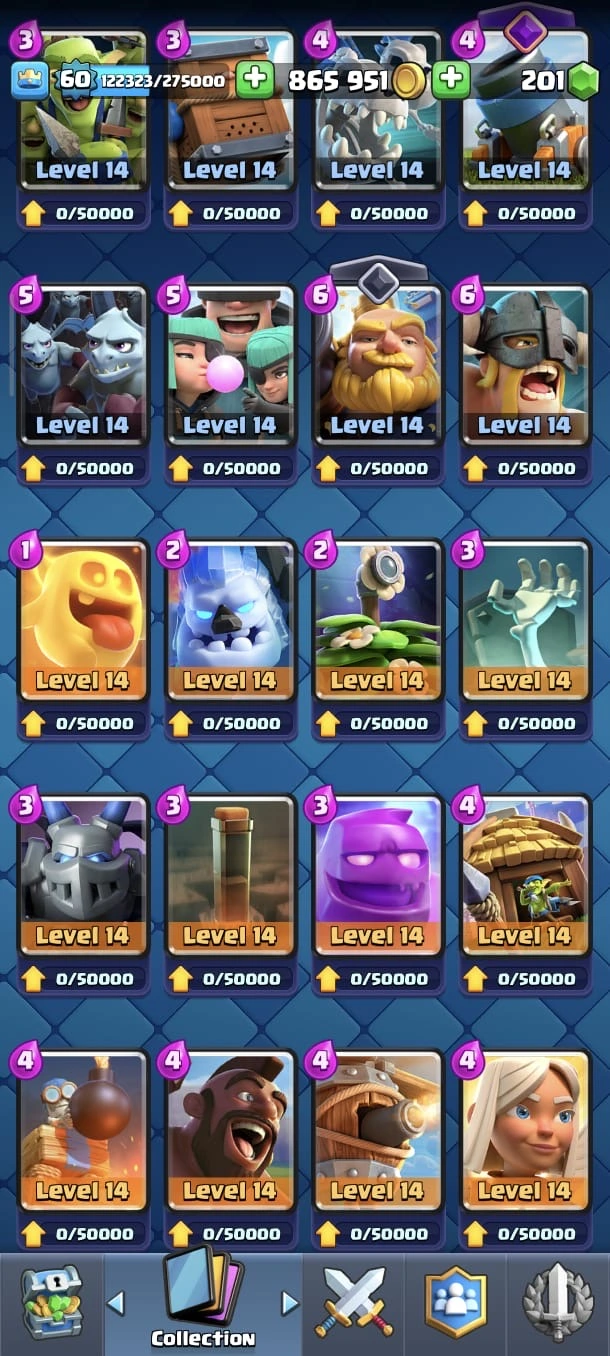610x1356 pixels.
Task: Switch to the Battle crossed-swords tab
Action: coord(354,1302)
